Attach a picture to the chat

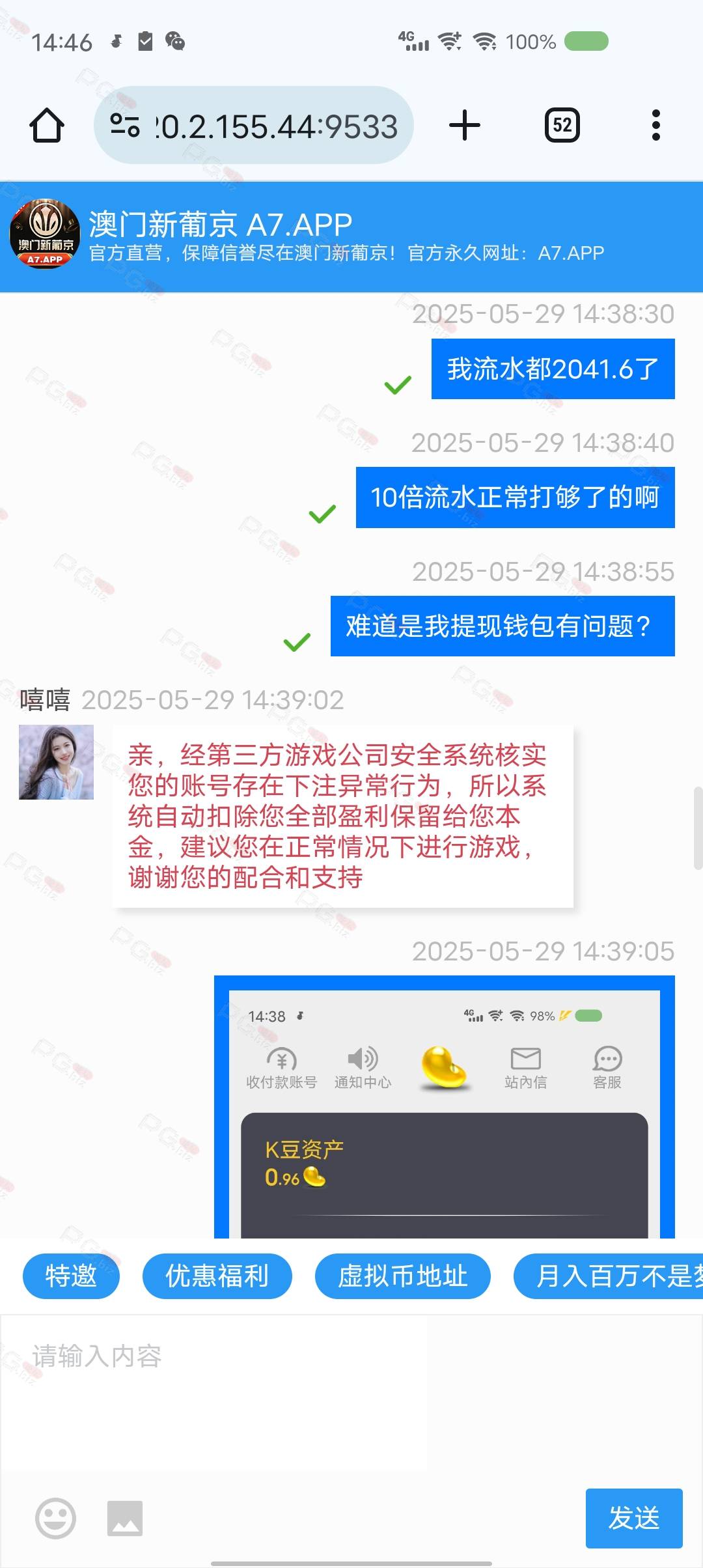pos(125,1518)
